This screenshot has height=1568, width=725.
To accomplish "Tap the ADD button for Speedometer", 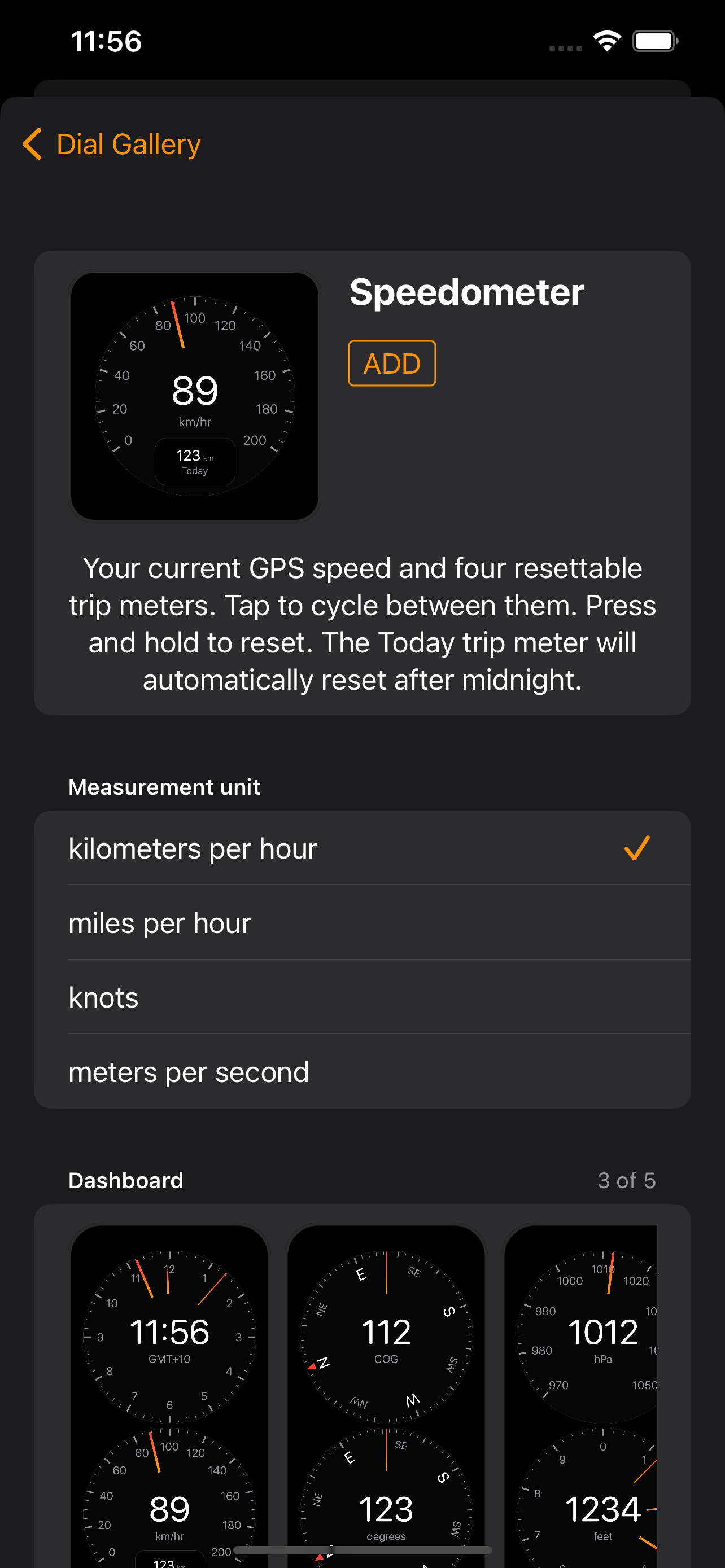I will click(x=391, y=363).
